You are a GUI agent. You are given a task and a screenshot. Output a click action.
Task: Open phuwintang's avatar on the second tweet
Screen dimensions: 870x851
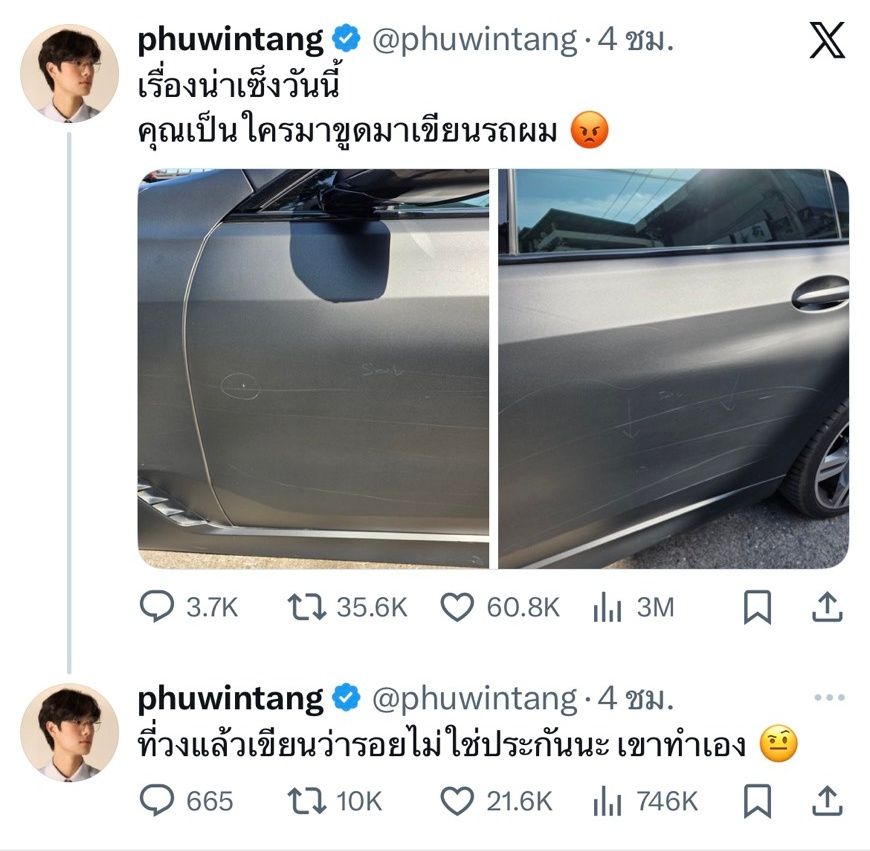point(69,732)
